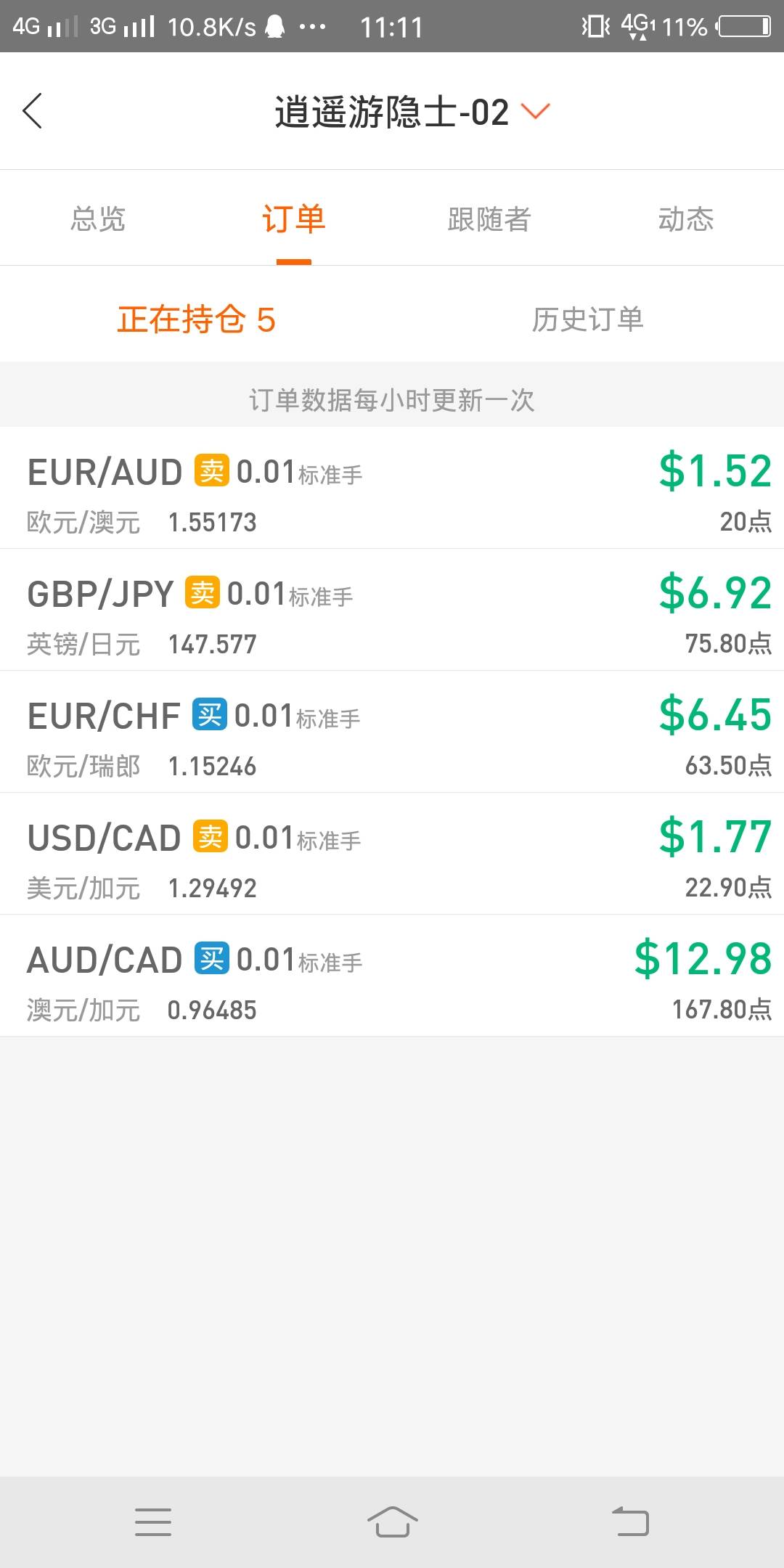Image resolution: width=784 pixels, height=1568 pixels.
Task: View the EUR/CHF buy order details
Action: (x=392, y=732)
